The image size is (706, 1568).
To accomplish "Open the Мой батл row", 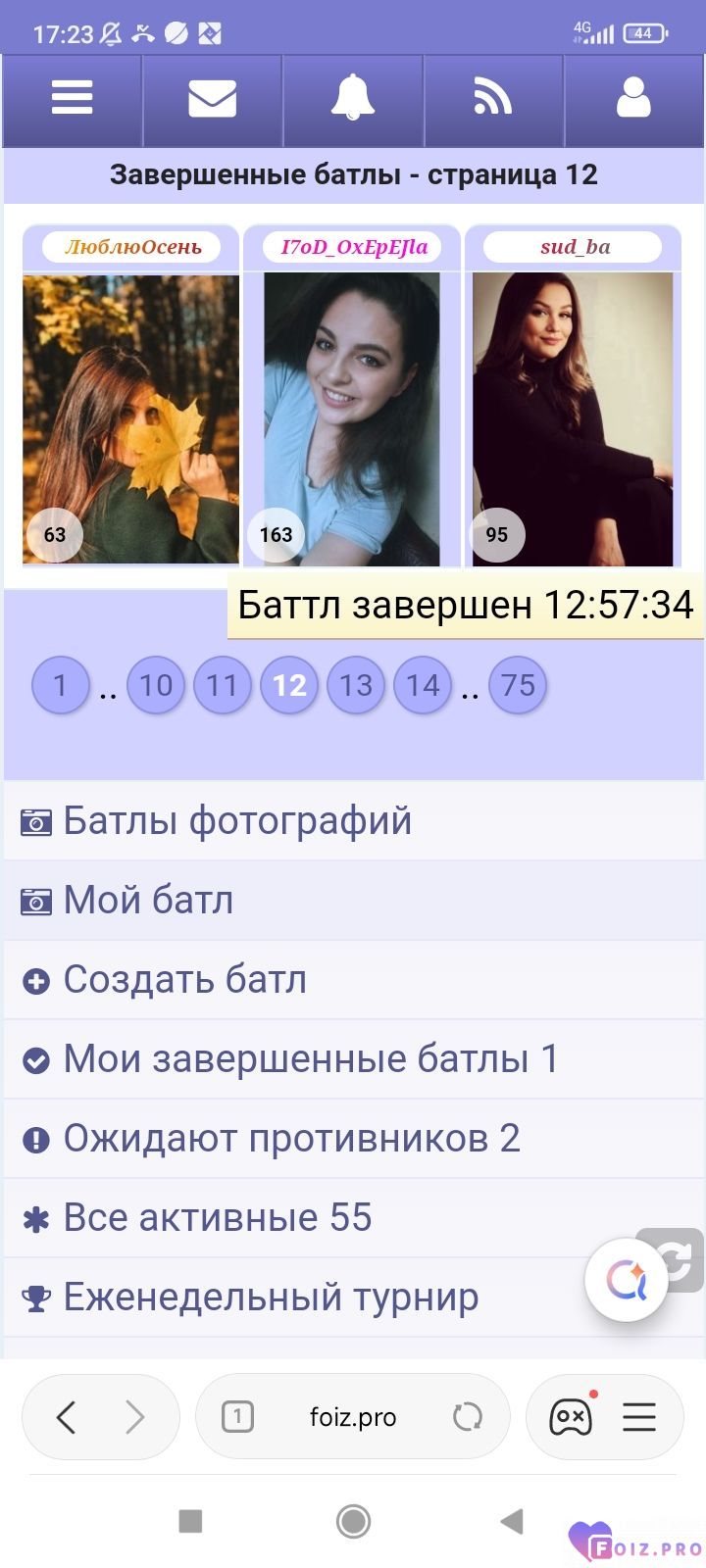I will pos(149,901).
